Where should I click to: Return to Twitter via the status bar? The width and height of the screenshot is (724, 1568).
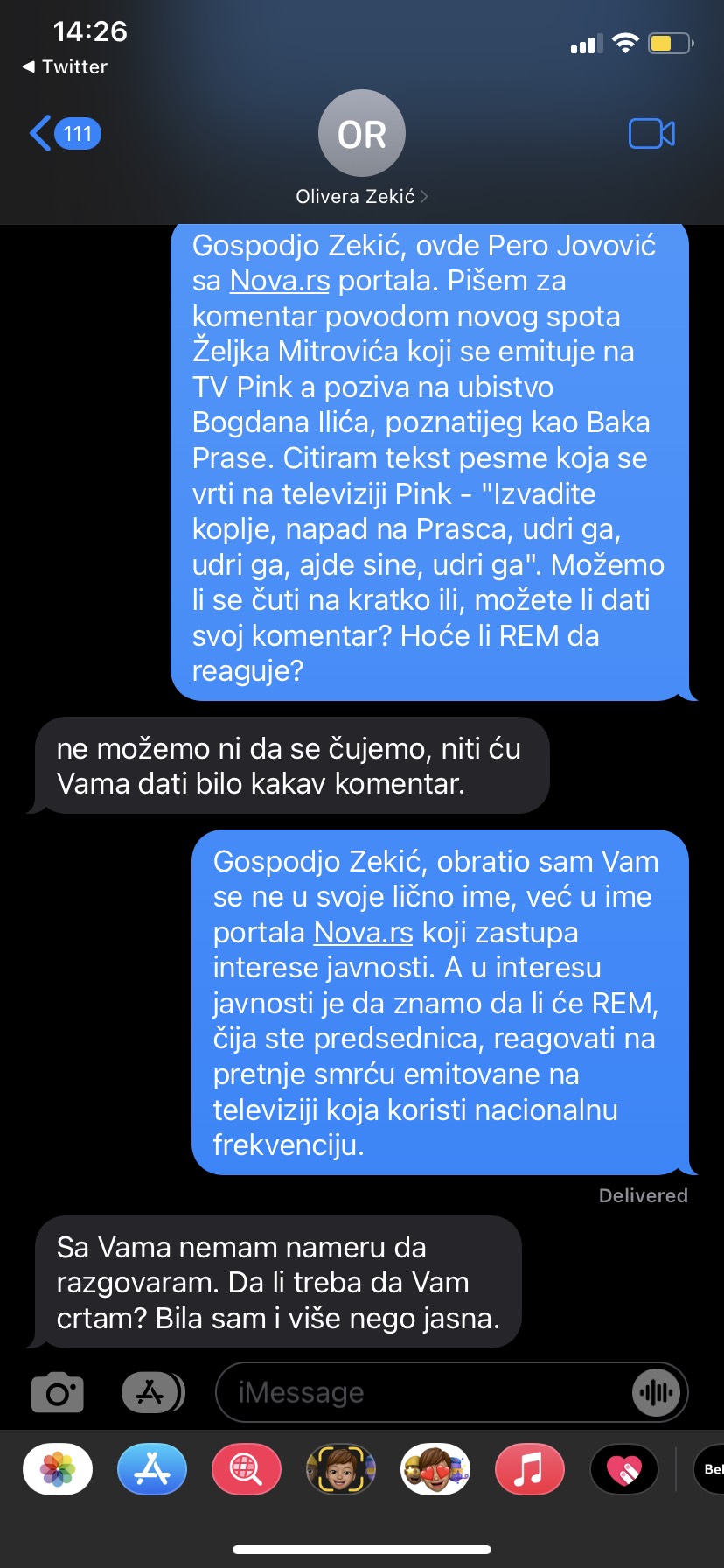click(x=66, y=67)
